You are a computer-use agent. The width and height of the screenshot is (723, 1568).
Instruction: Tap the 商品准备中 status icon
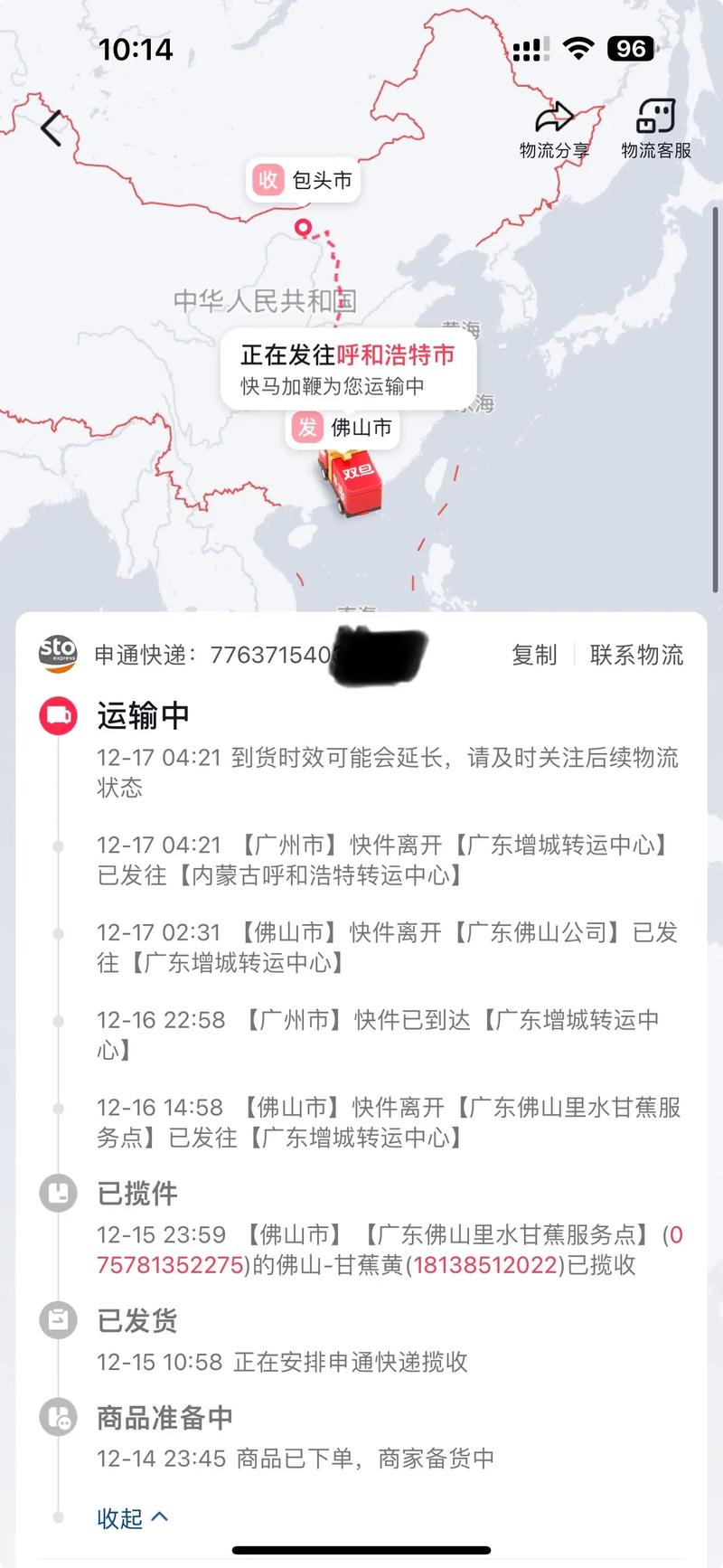[x=56, y=1417]
